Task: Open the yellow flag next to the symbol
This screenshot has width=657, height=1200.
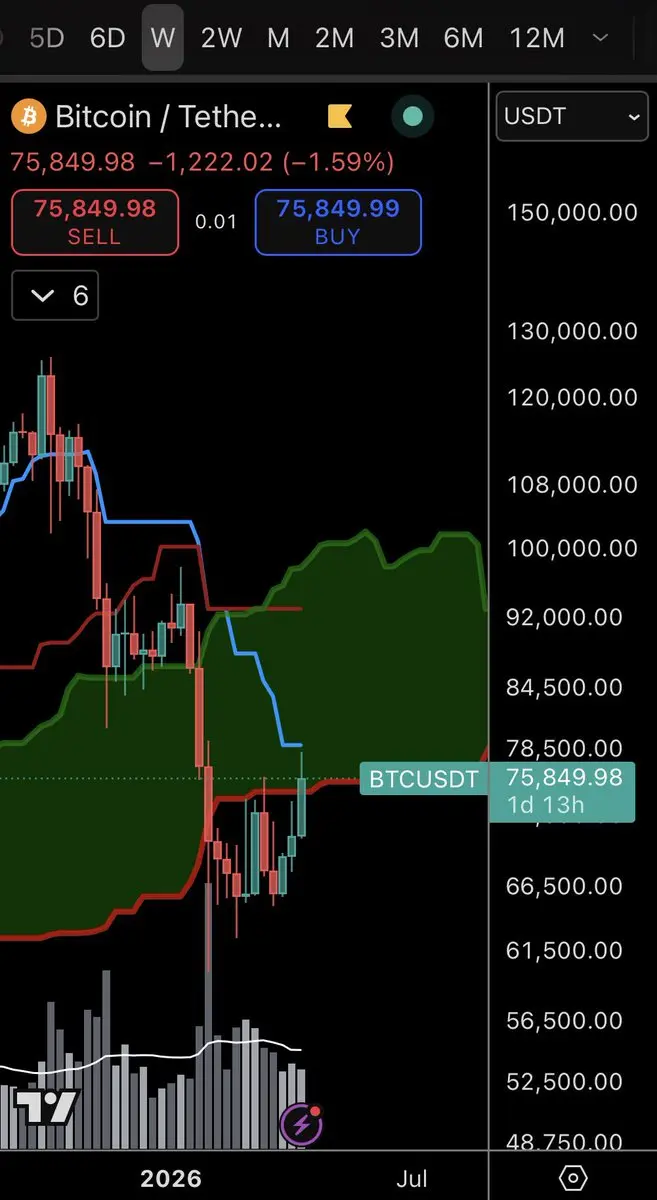Action: click(340, 117)
